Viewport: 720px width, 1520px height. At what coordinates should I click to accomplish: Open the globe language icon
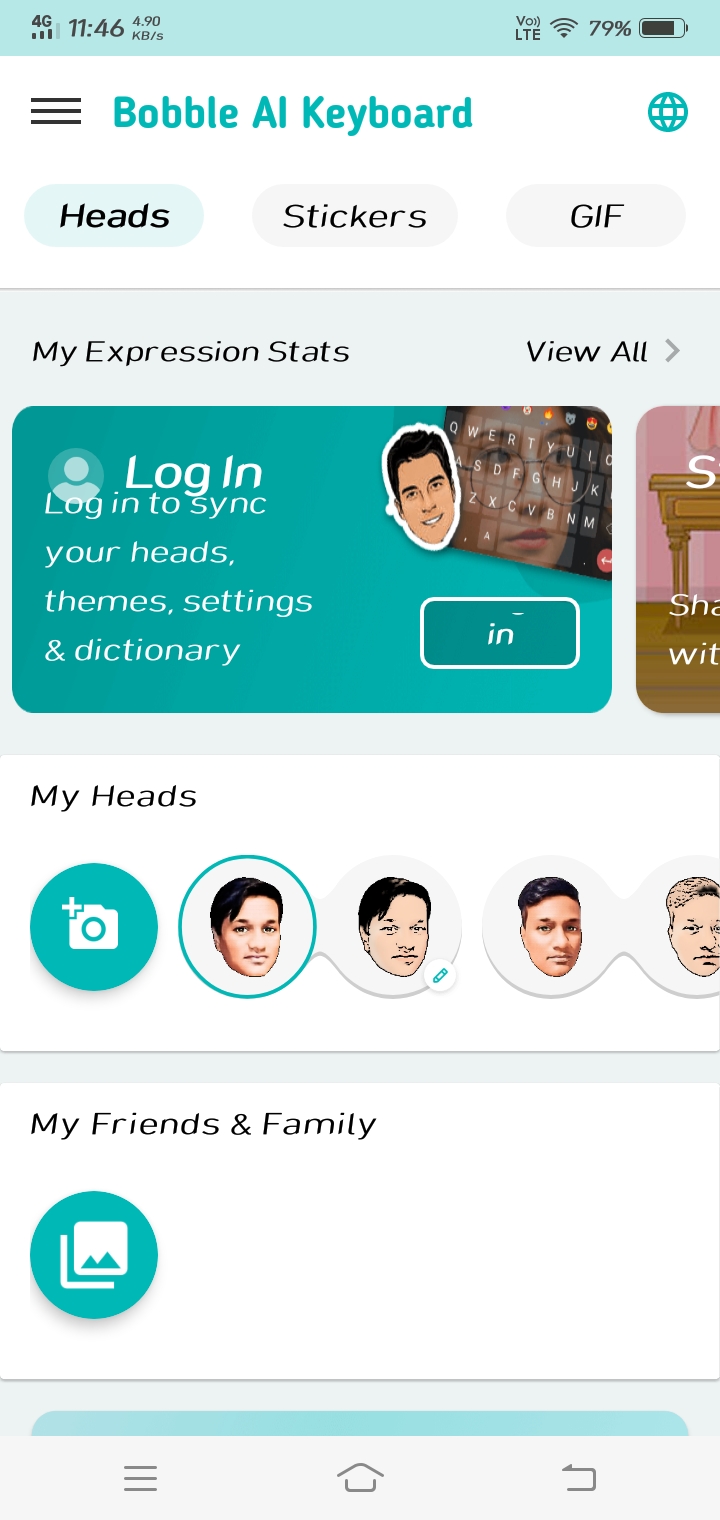pos(668,112)
